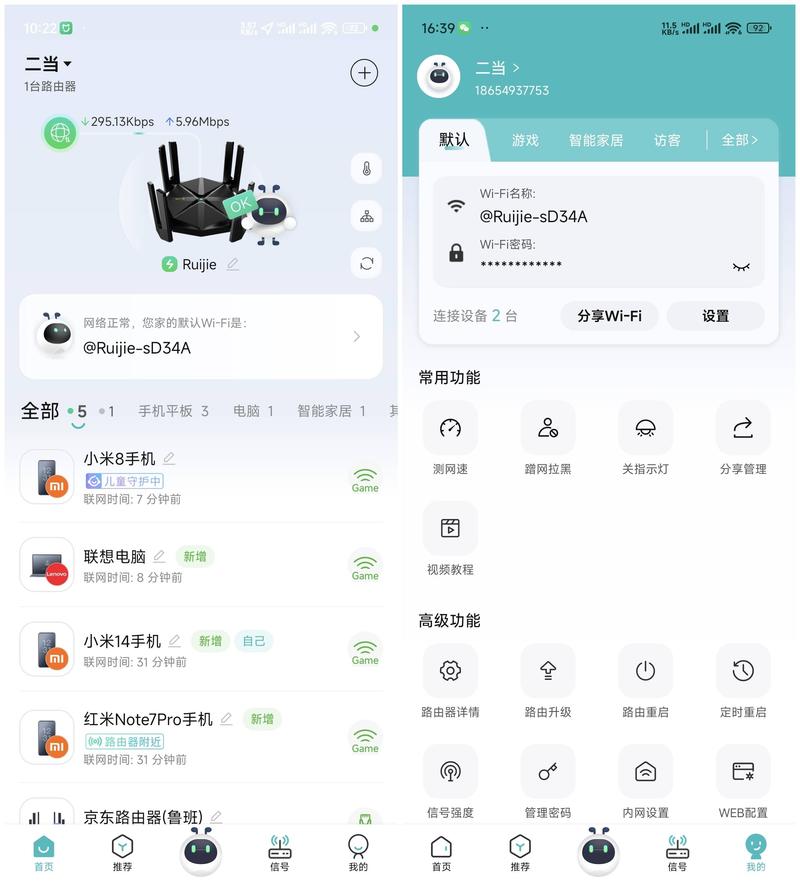Turn off the router light via 关指示灯
This screenshot has width=800, height=884.
click(x=645, y=438)
